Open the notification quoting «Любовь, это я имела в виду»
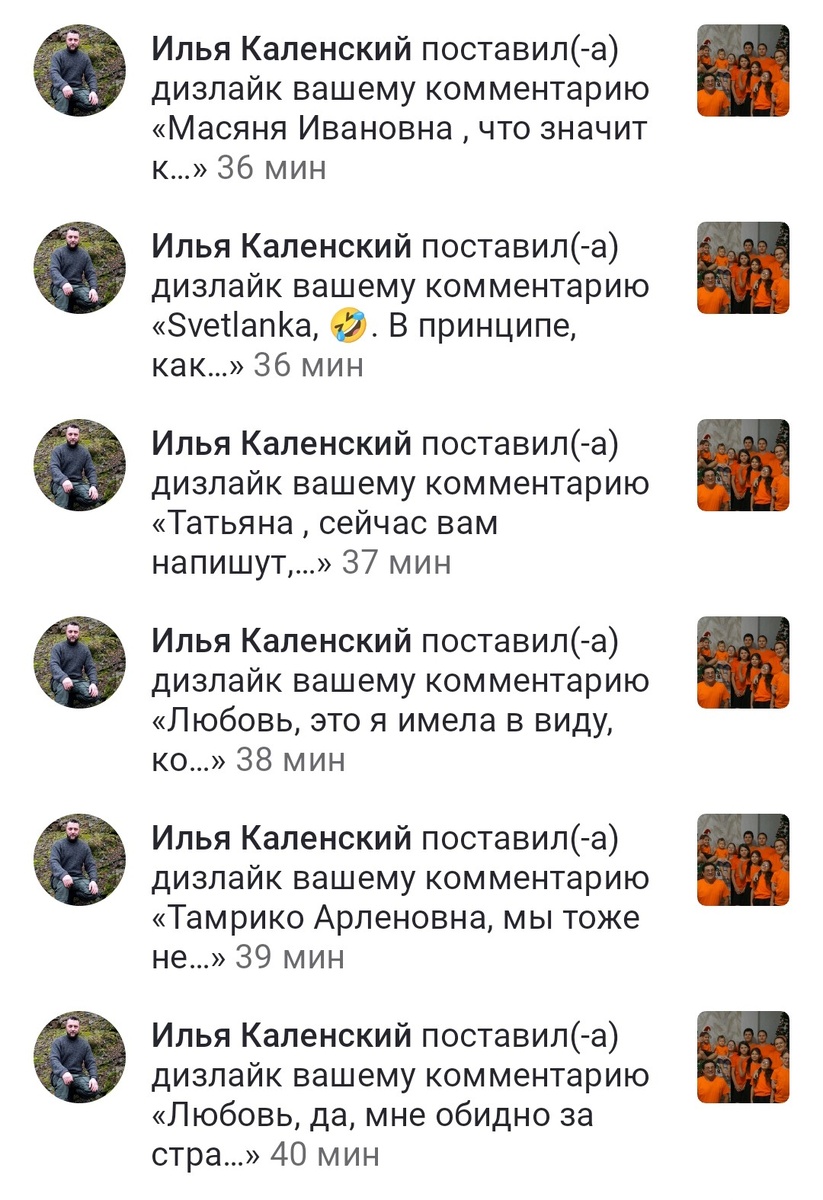Viewport: 823px width, 1200px height. 400,701
